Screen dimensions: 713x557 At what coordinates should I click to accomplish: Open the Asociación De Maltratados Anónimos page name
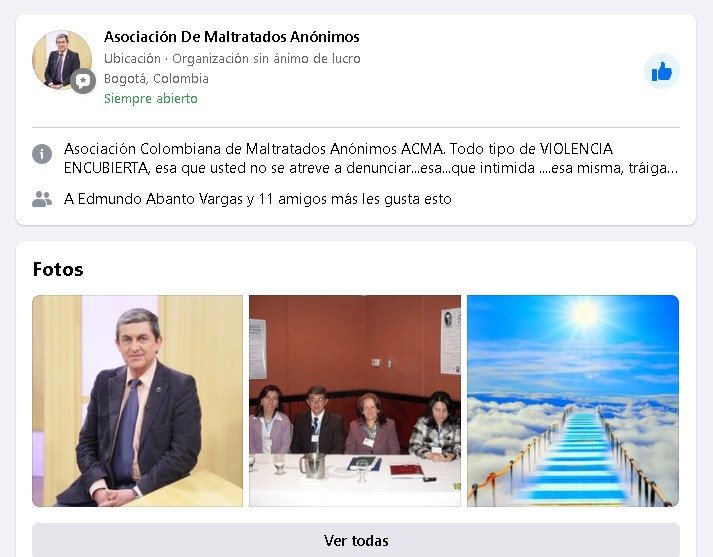231,37
